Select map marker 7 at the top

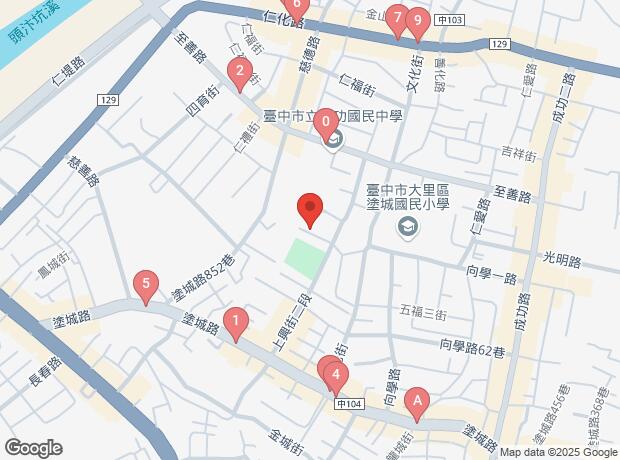click(397, 18)
